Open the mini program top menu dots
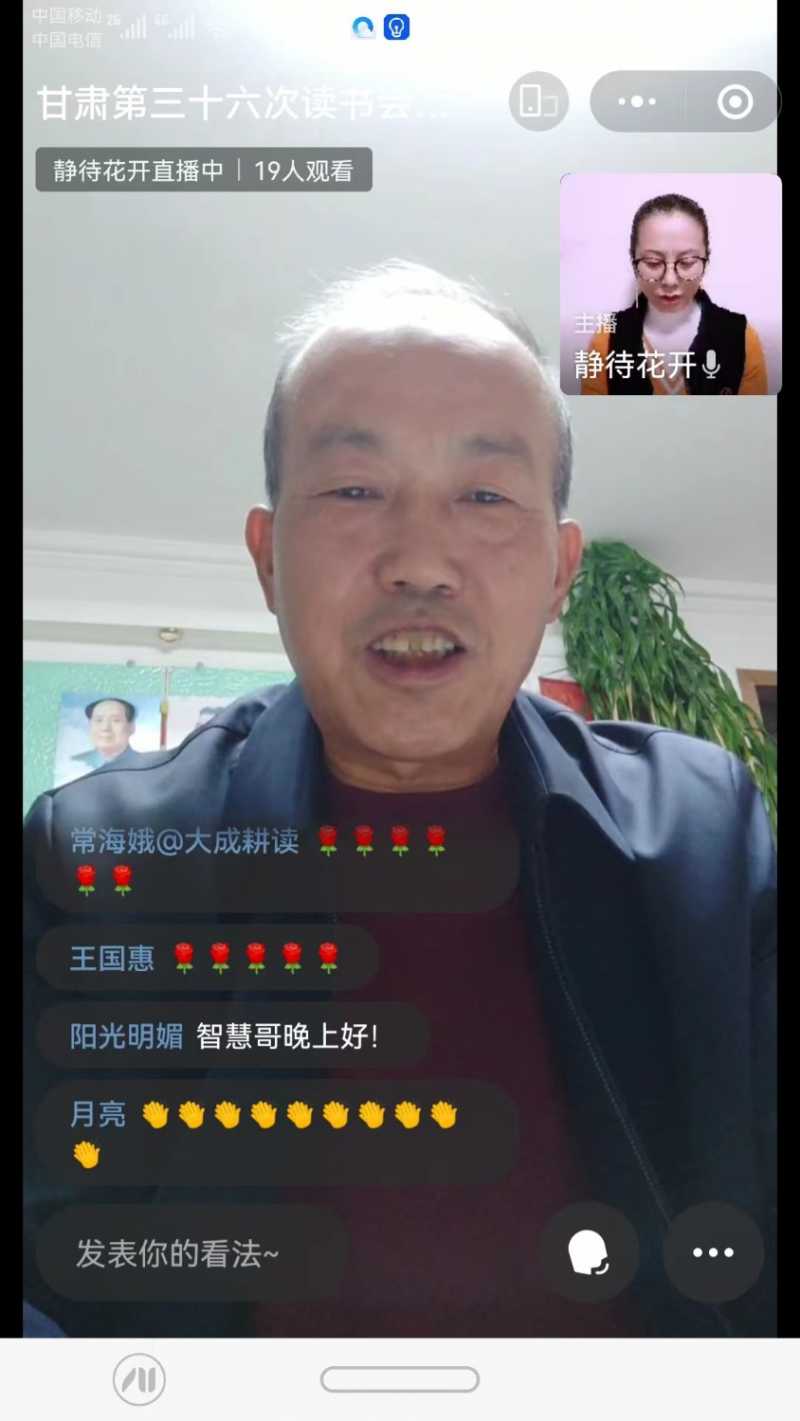 pyautogui.click(x=637, y=101)
